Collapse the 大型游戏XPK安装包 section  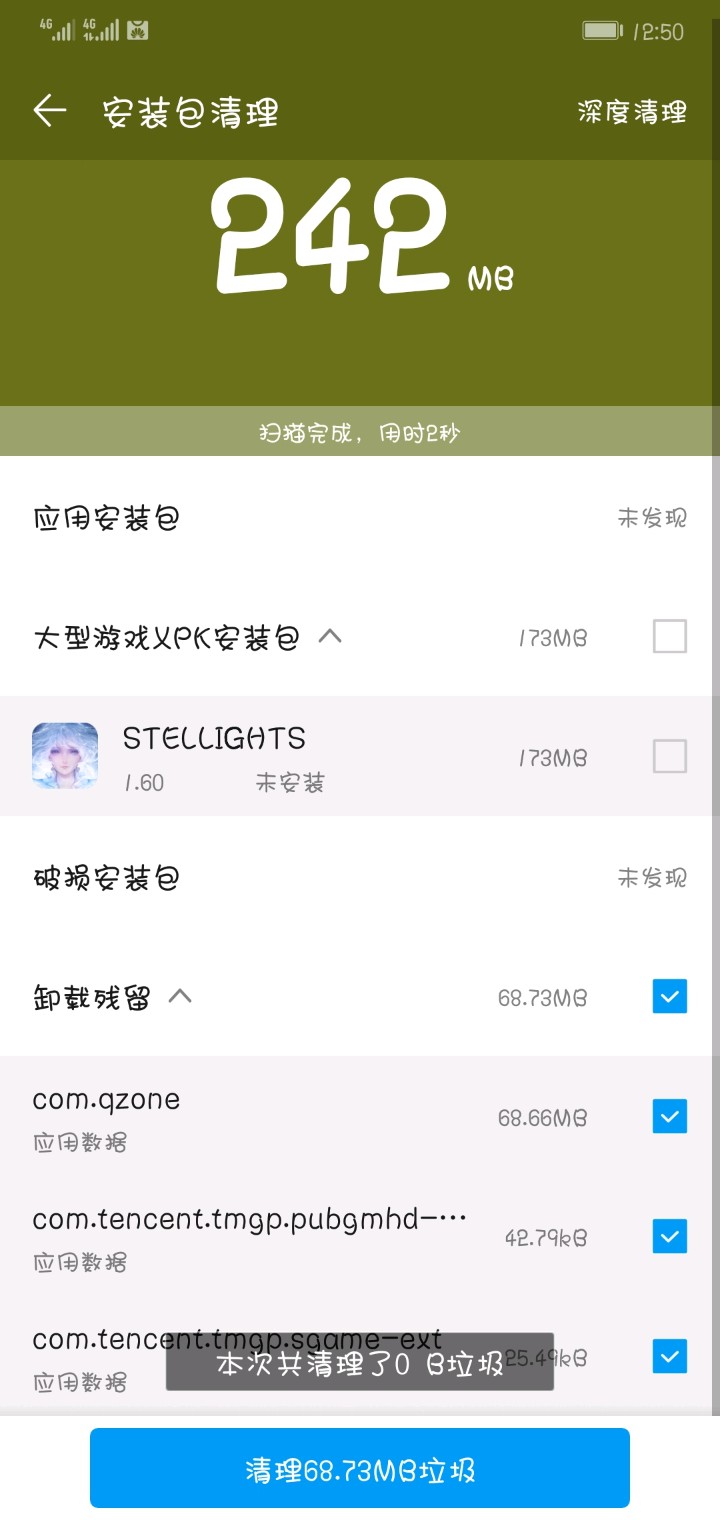pos(330,636)
